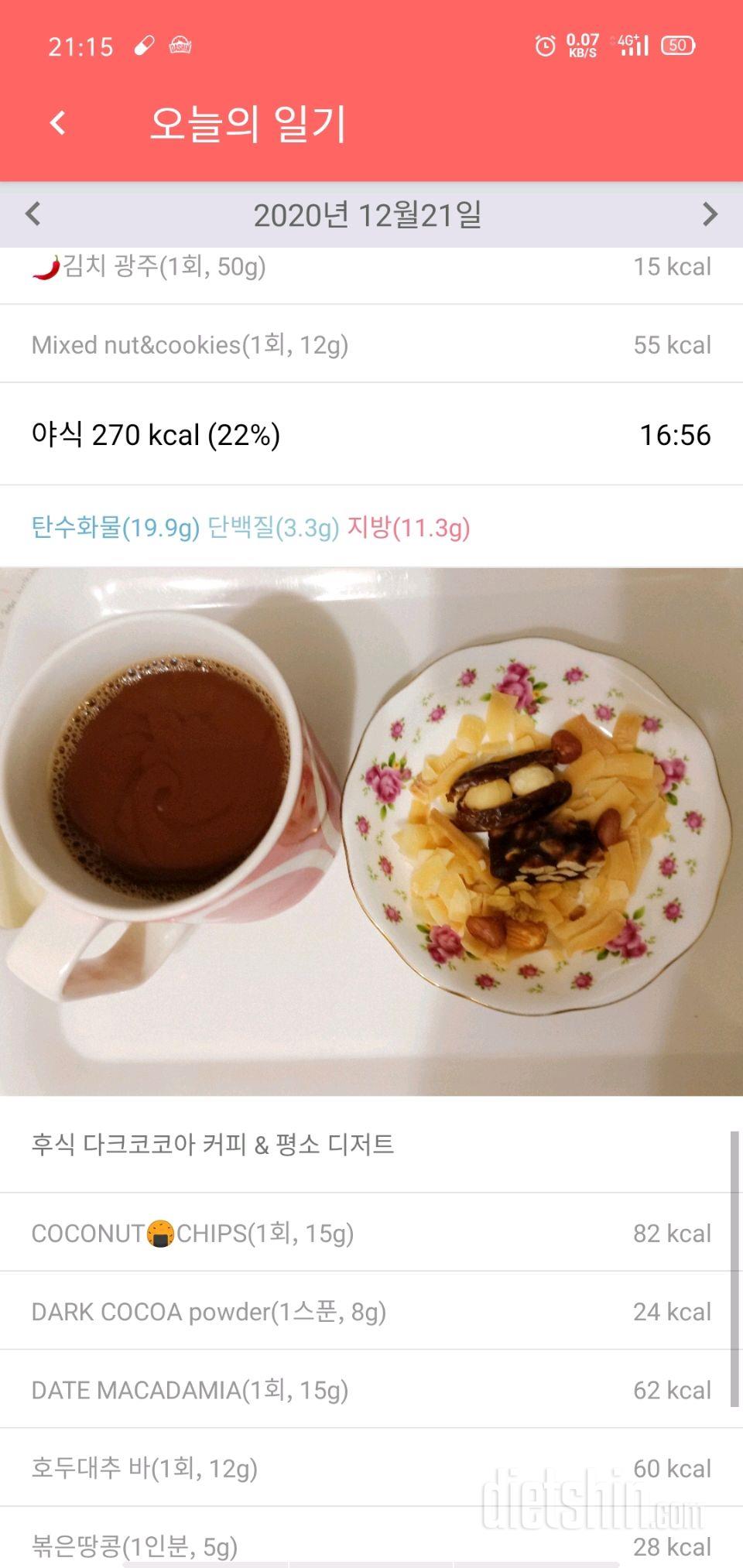Open the 야식 meal photo

371,831
